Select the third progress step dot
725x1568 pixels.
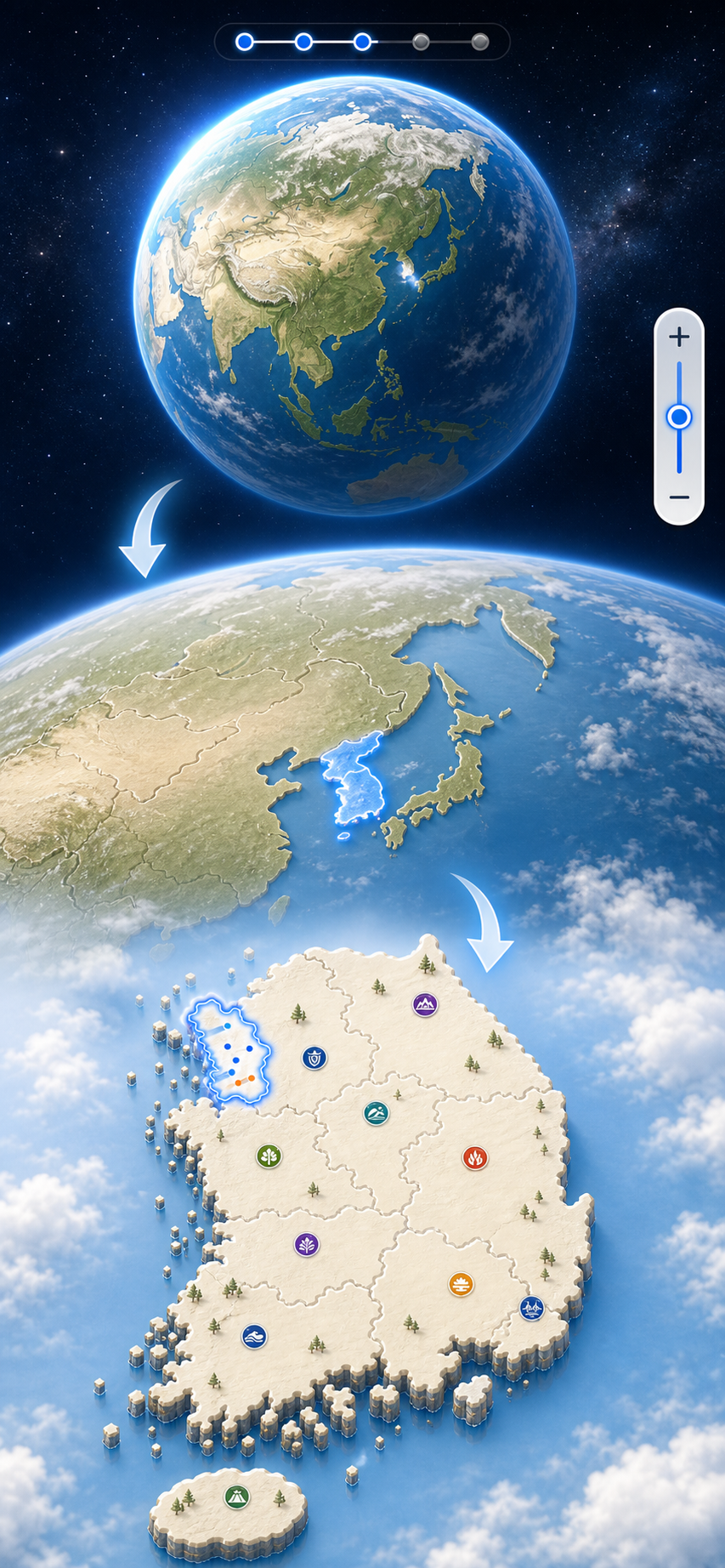tap(362, 42)
